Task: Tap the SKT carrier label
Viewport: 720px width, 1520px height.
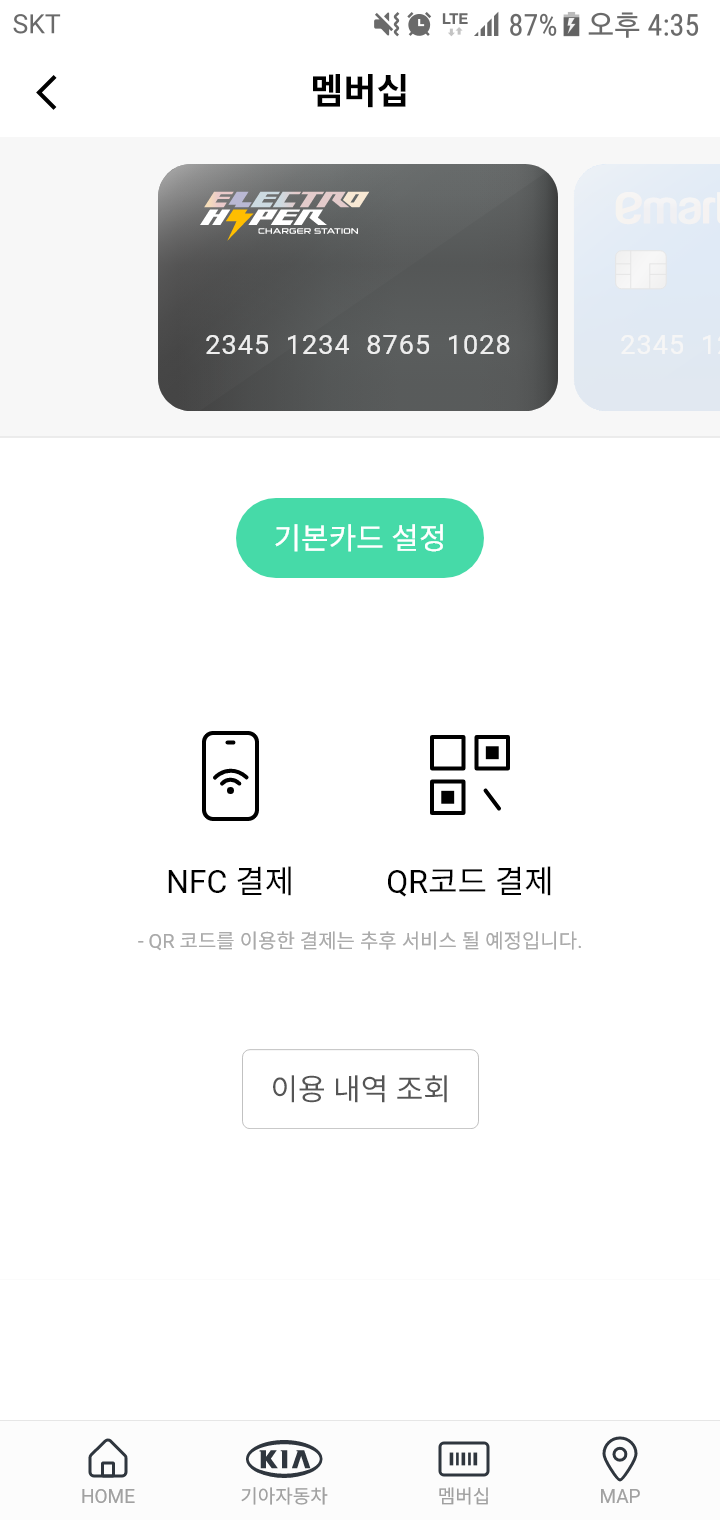Action: tap(35, 25)
